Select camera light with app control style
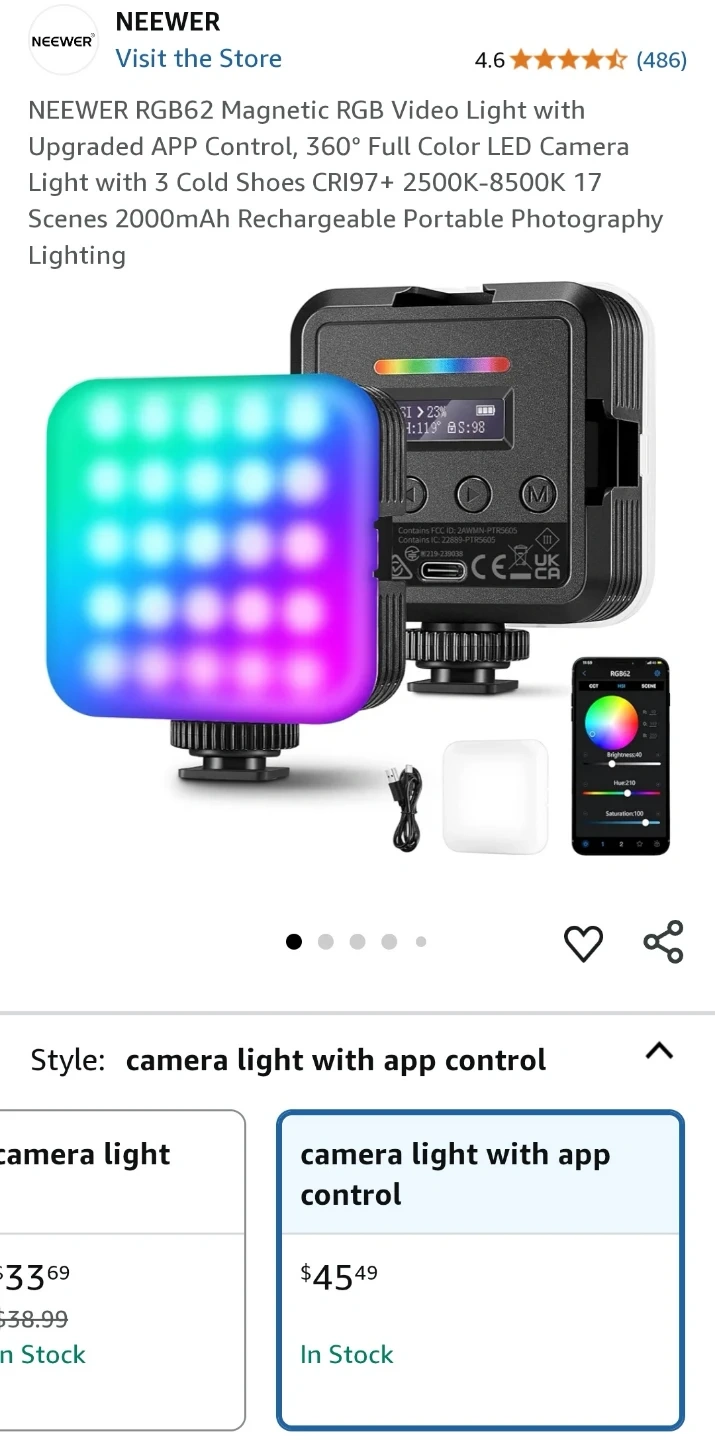This screenshot has width=715, height=1440. pos(481,1271)
